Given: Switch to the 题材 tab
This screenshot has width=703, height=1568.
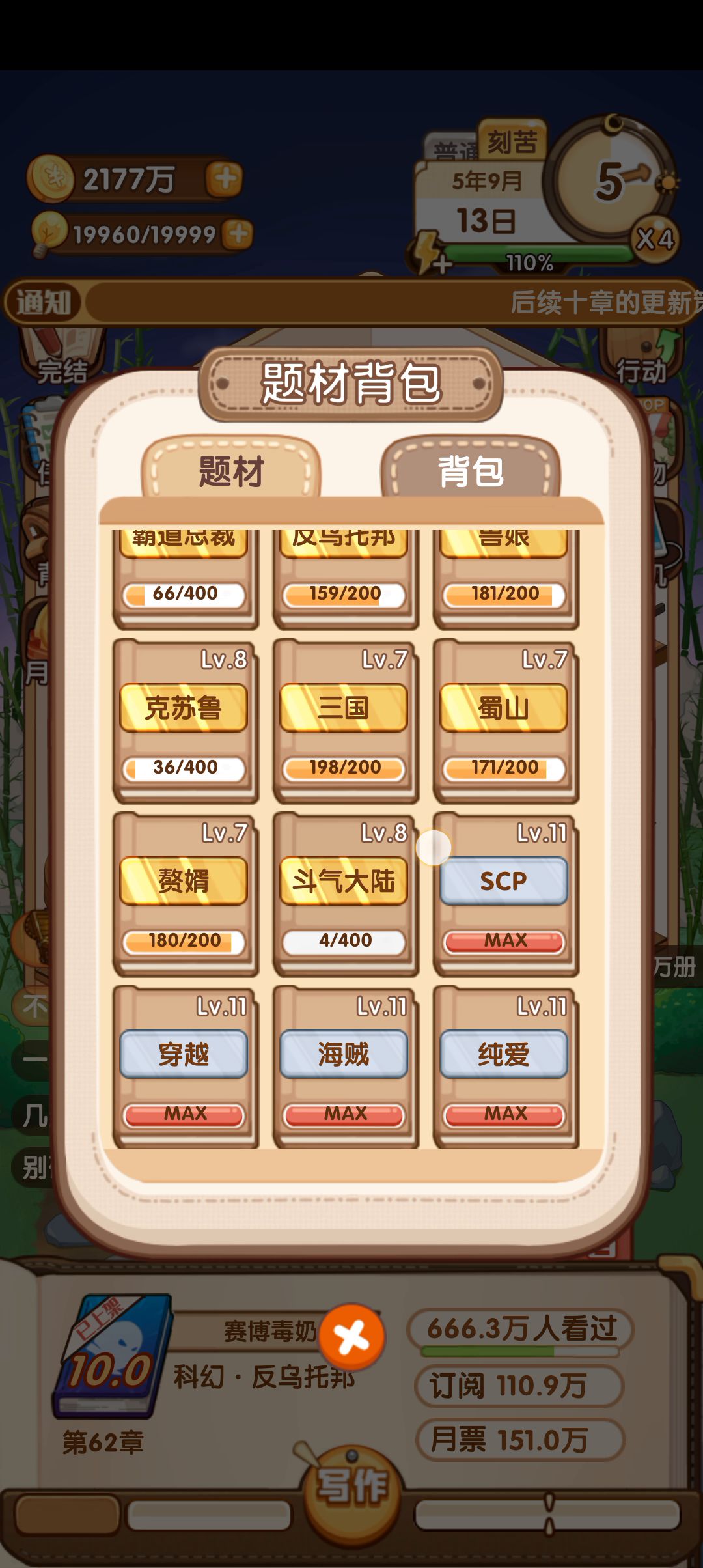Looking at the screenshot, I should click(x=231, y=471).
